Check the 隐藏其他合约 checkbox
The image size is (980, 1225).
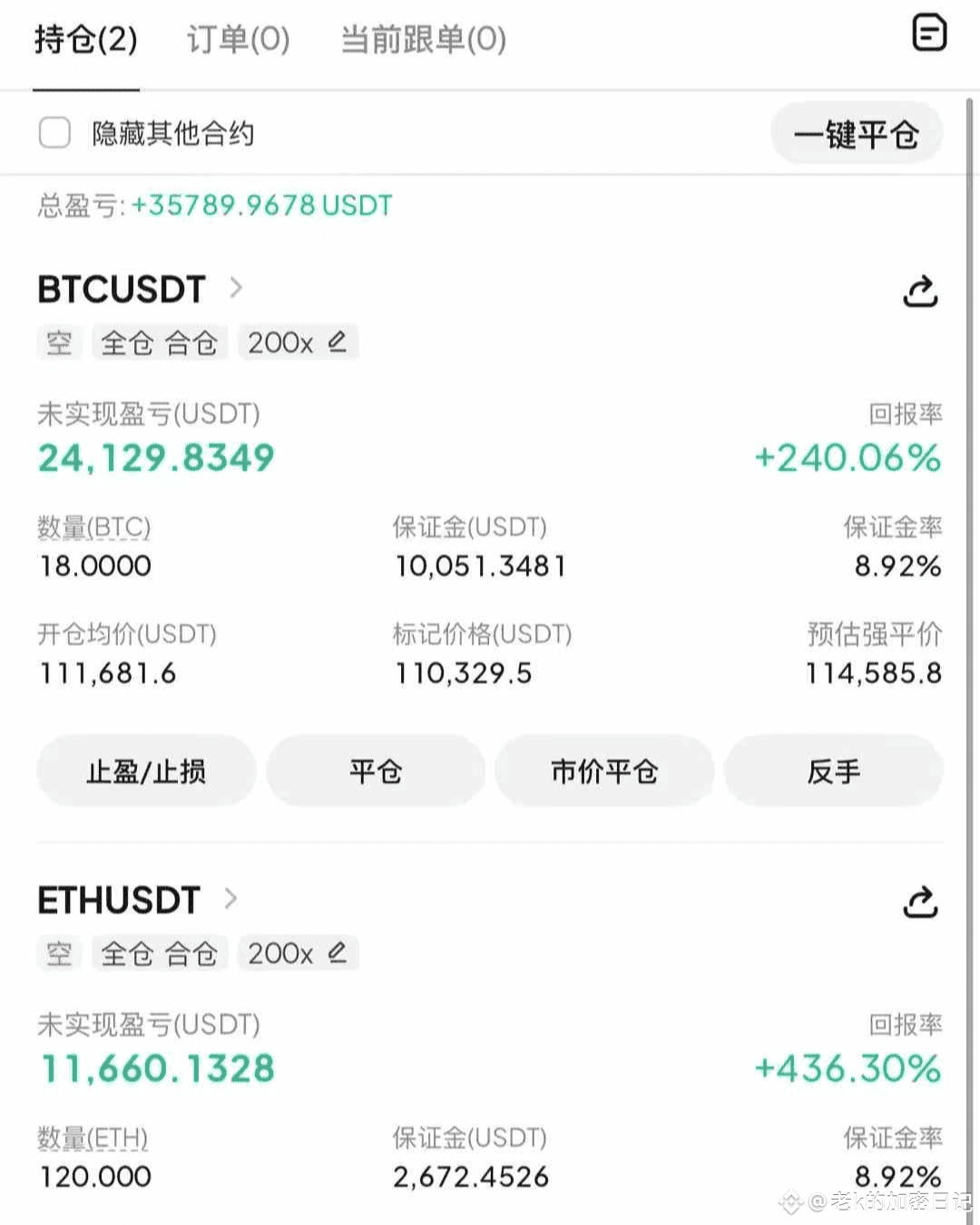pos(54,132)
